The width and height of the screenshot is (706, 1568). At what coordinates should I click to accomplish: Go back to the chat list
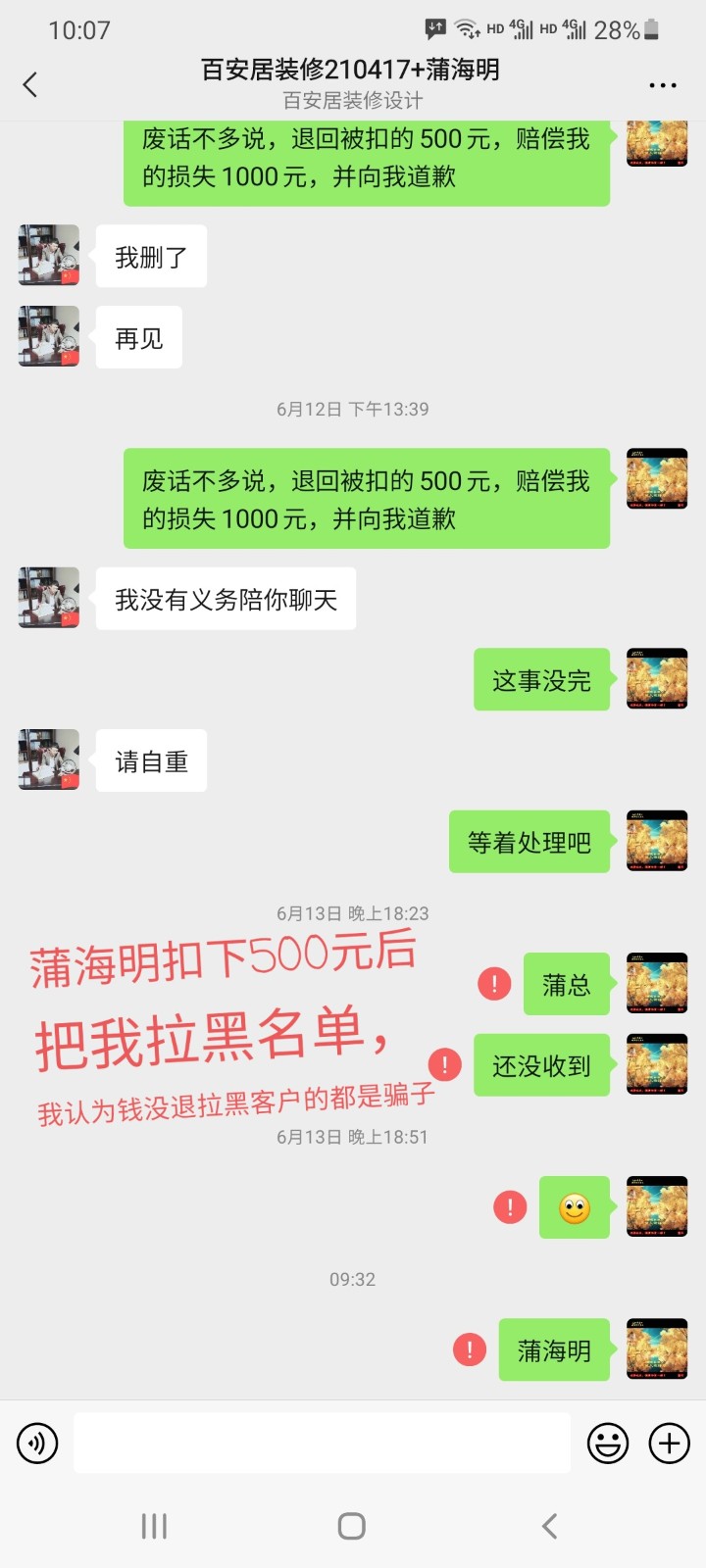coord(30,85)
